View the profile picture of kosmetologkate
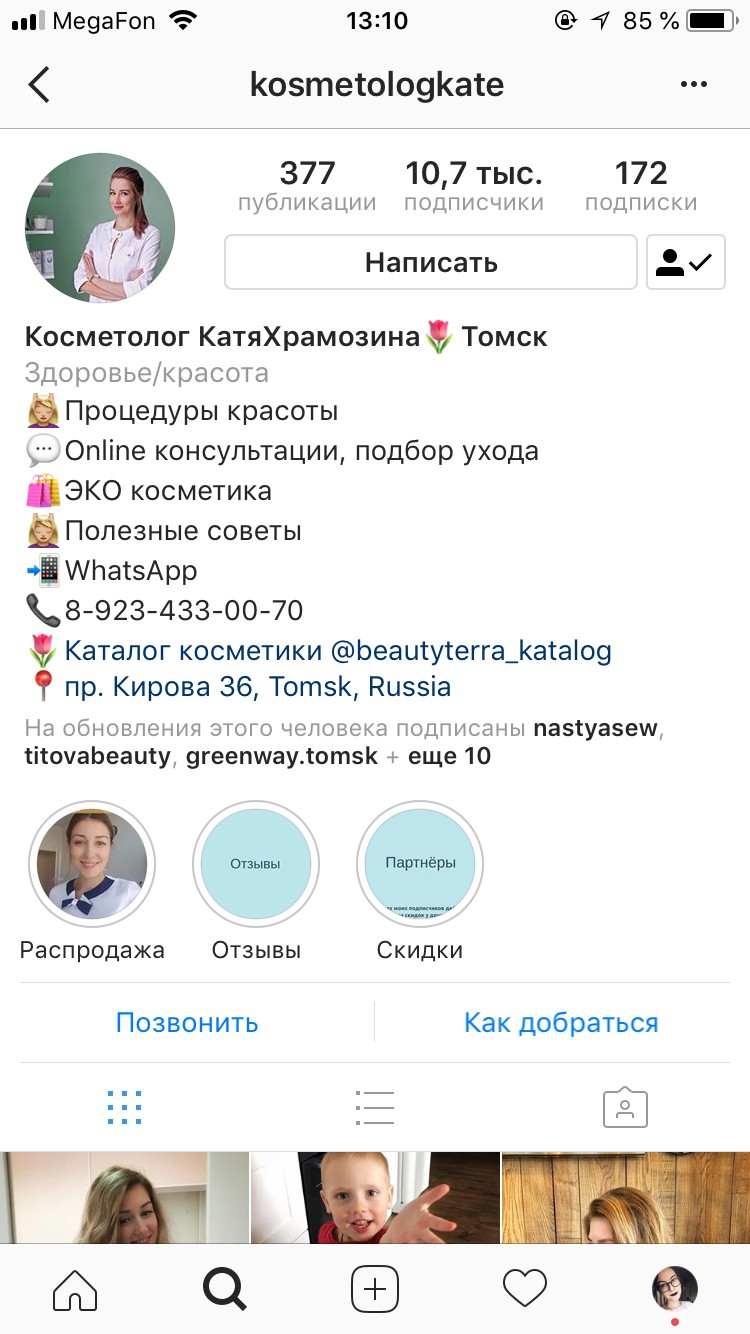 pyautogui.click(x=100, y=228)
